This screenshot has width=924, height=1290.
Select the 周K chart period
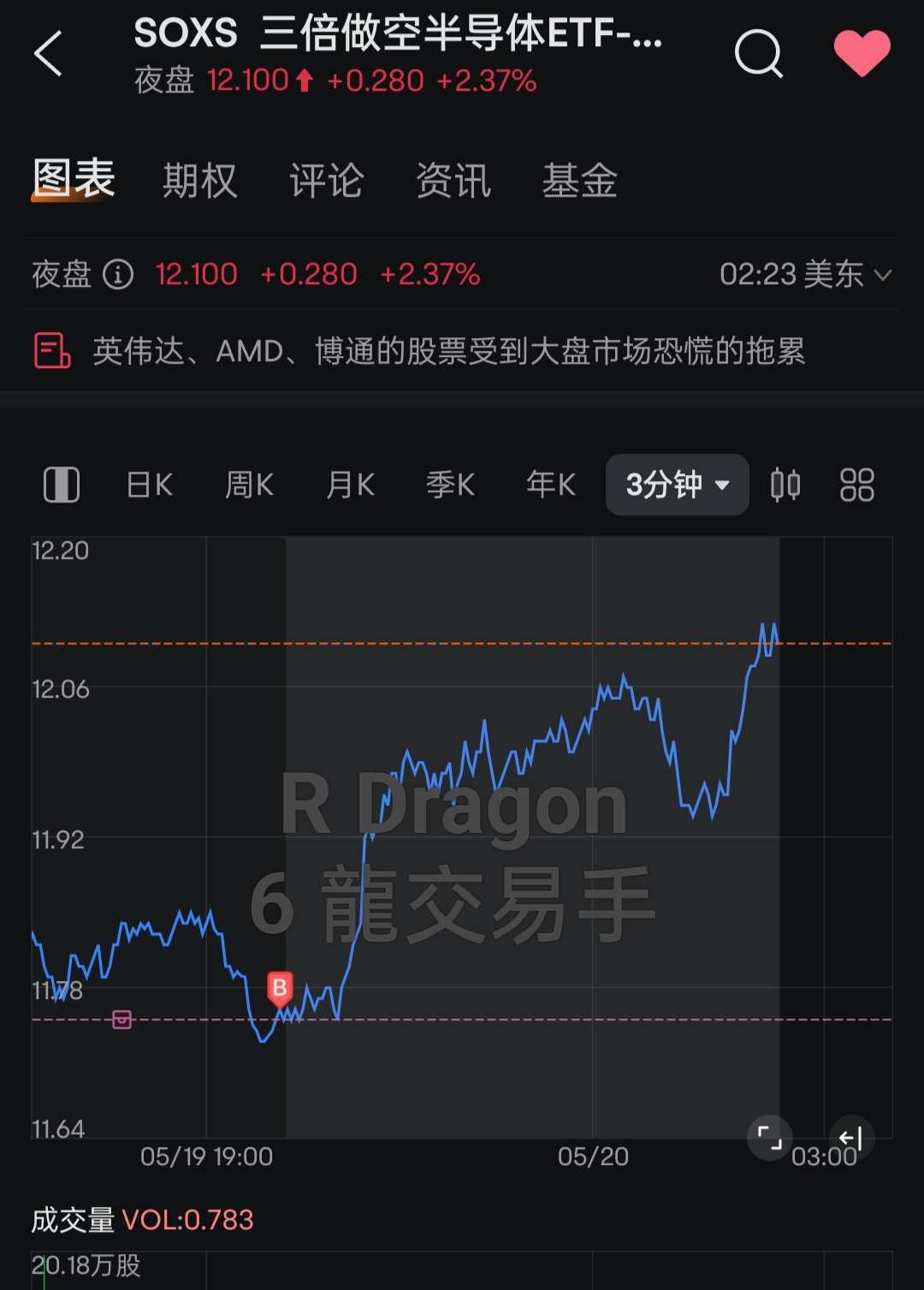pyautogui.click(x=249, y=484)
